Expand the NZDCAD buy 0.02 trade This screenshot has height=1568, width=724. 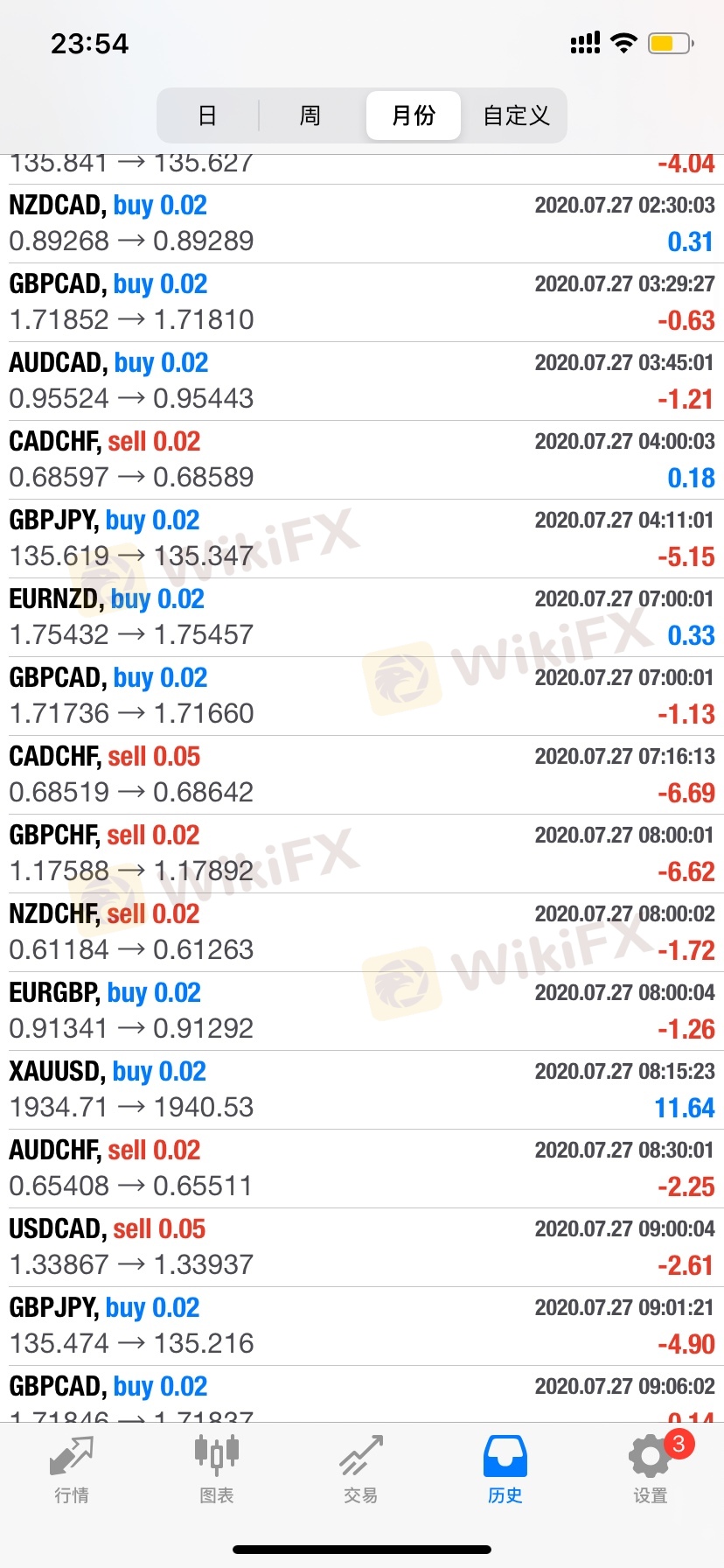point(362,223)
